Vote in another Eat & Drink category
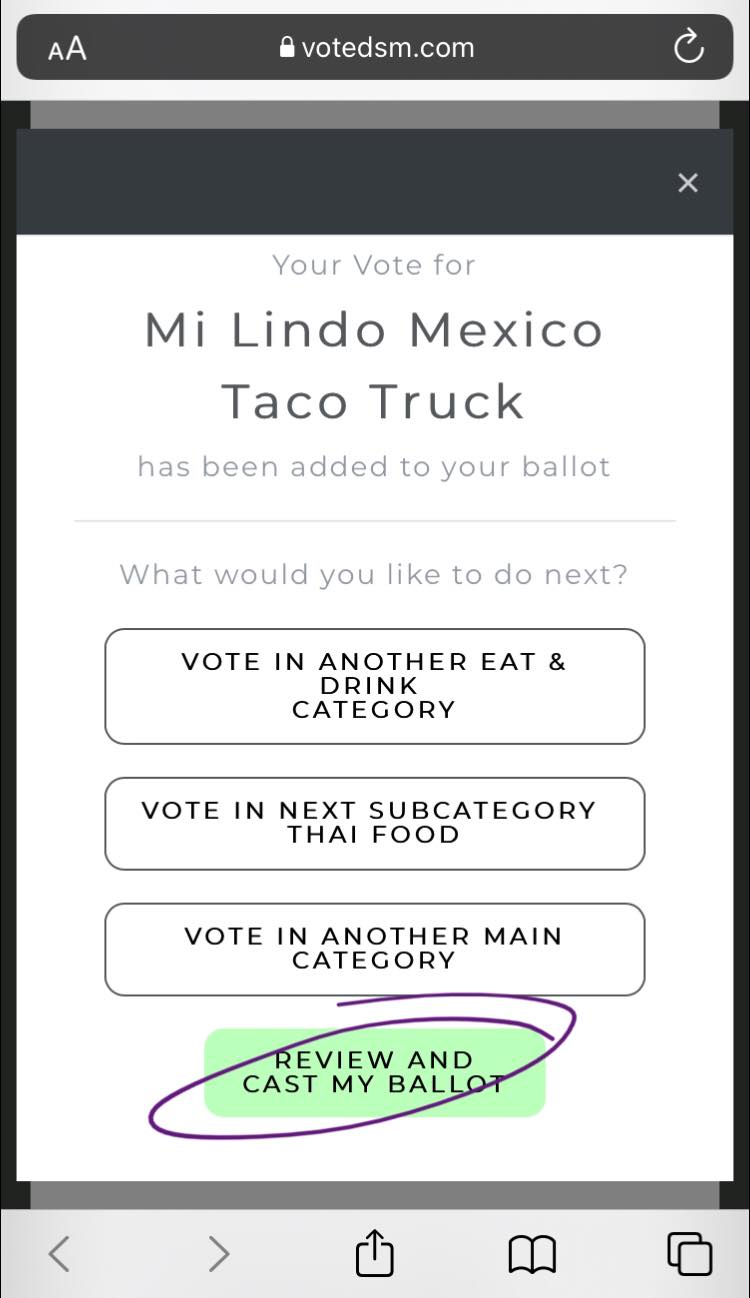 (x=374, y=686)
